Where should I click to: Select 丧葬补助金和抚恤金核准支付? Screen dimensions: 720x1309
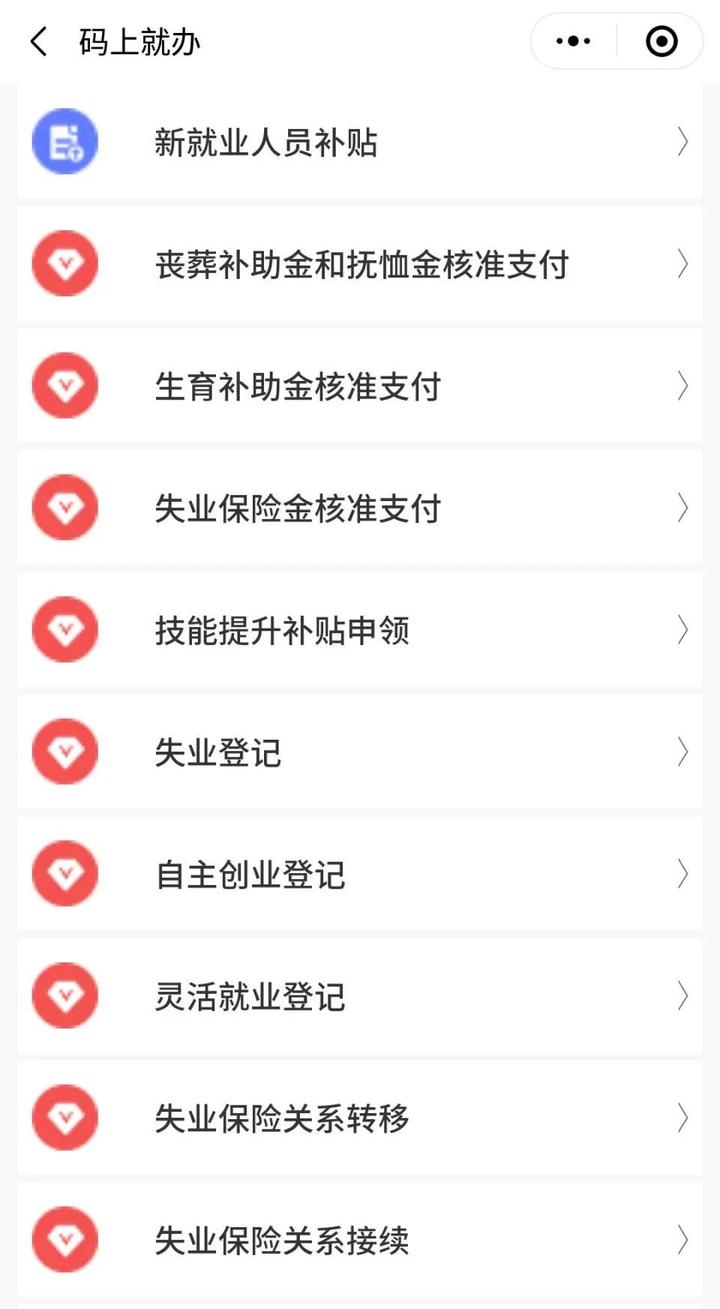coord(360,264)
